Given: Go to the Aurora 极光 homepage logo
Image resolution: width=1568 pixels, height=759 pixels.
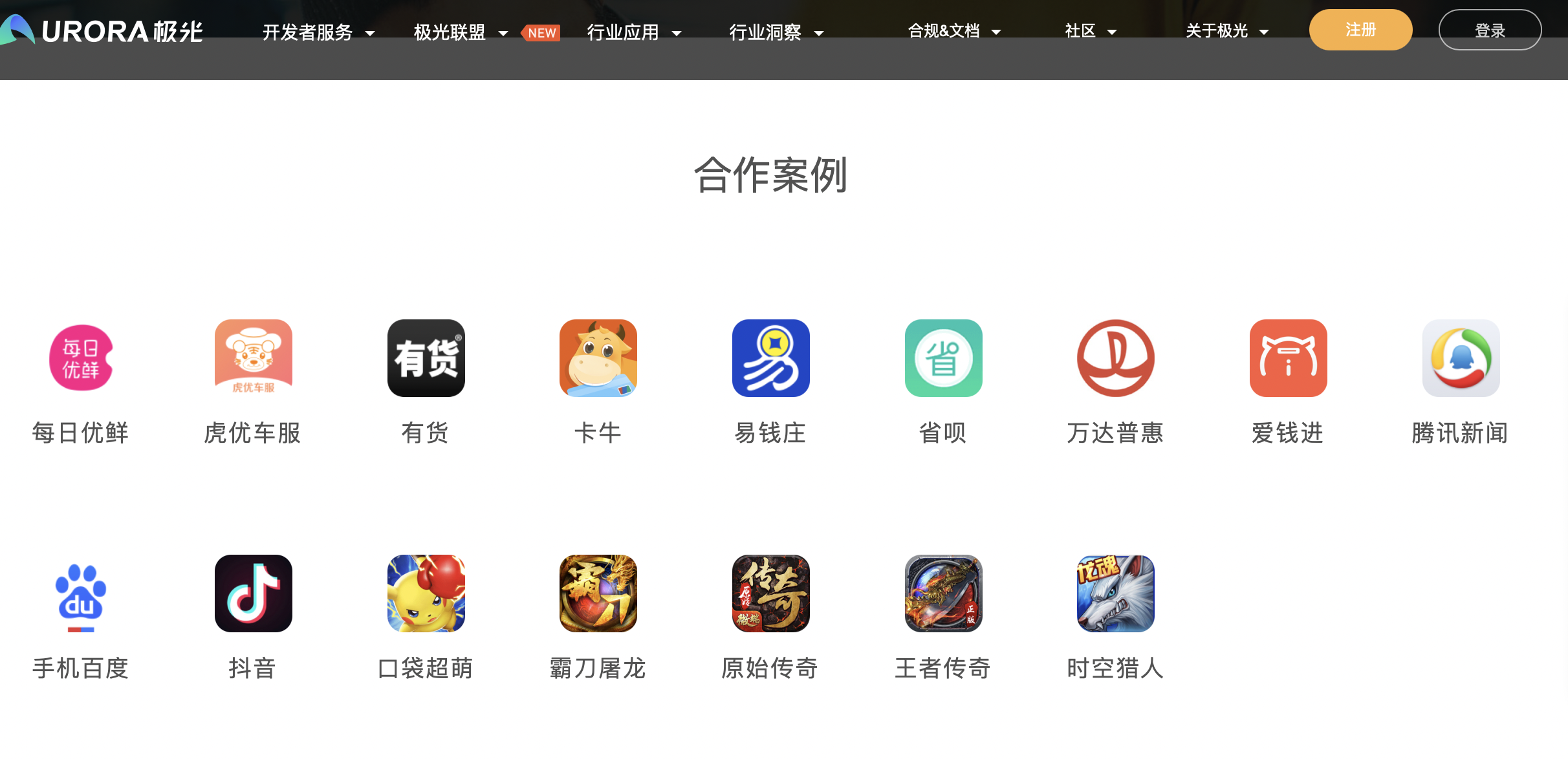Looking at the screenshot, I should [103, 31].
